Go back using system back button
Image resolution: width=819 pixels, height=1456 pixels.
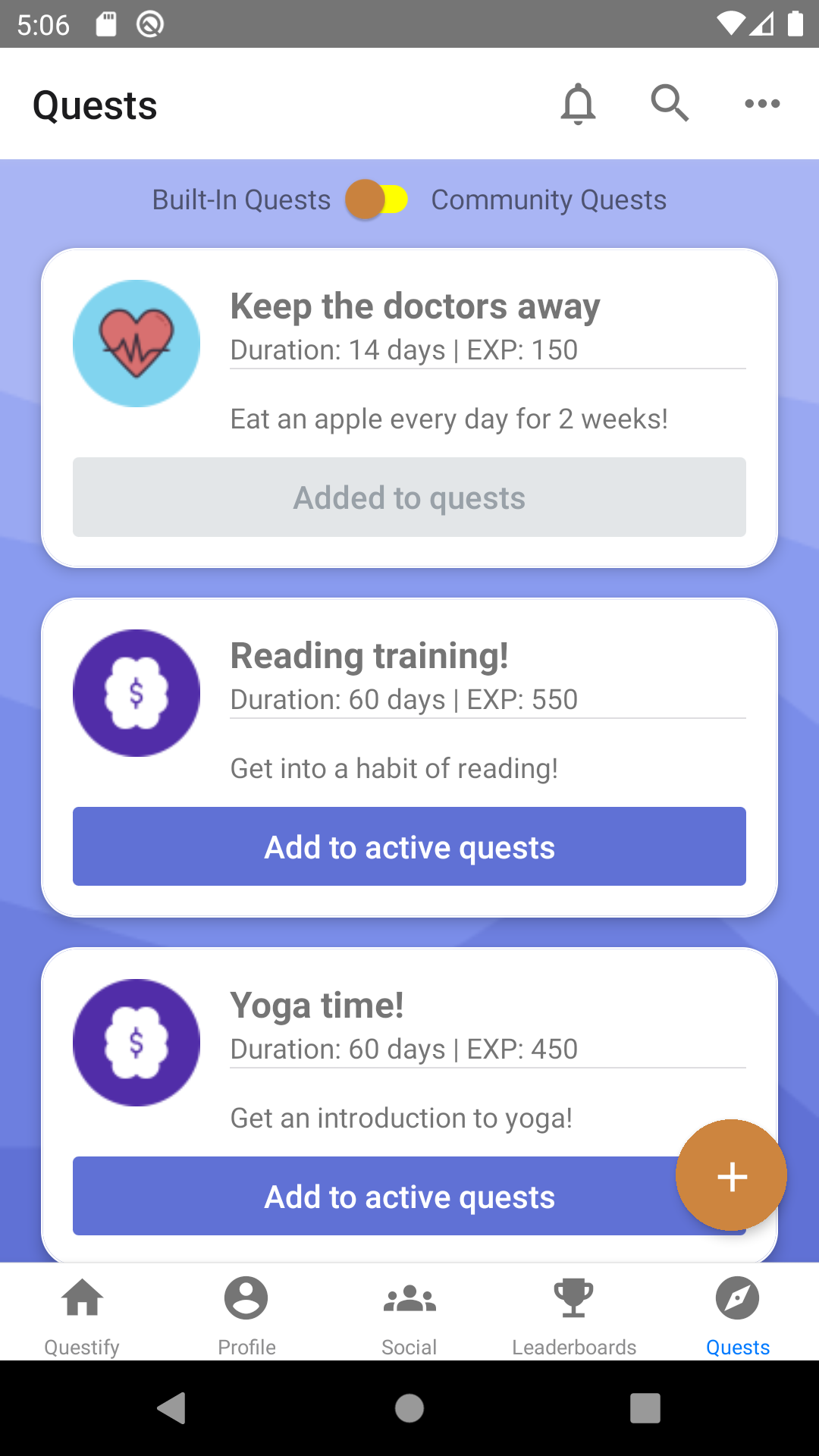171,1408
